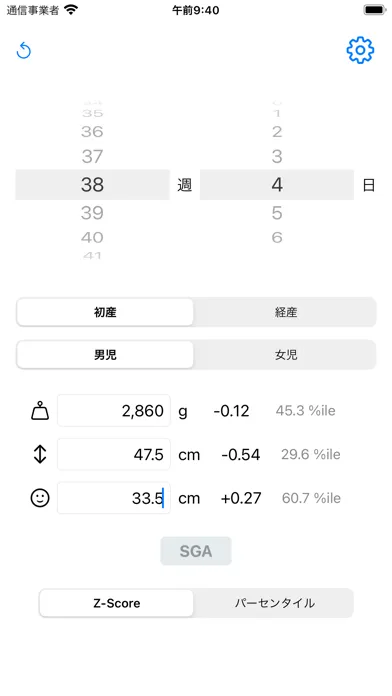Switch to the 女児 segment

[x=285, y=355]
